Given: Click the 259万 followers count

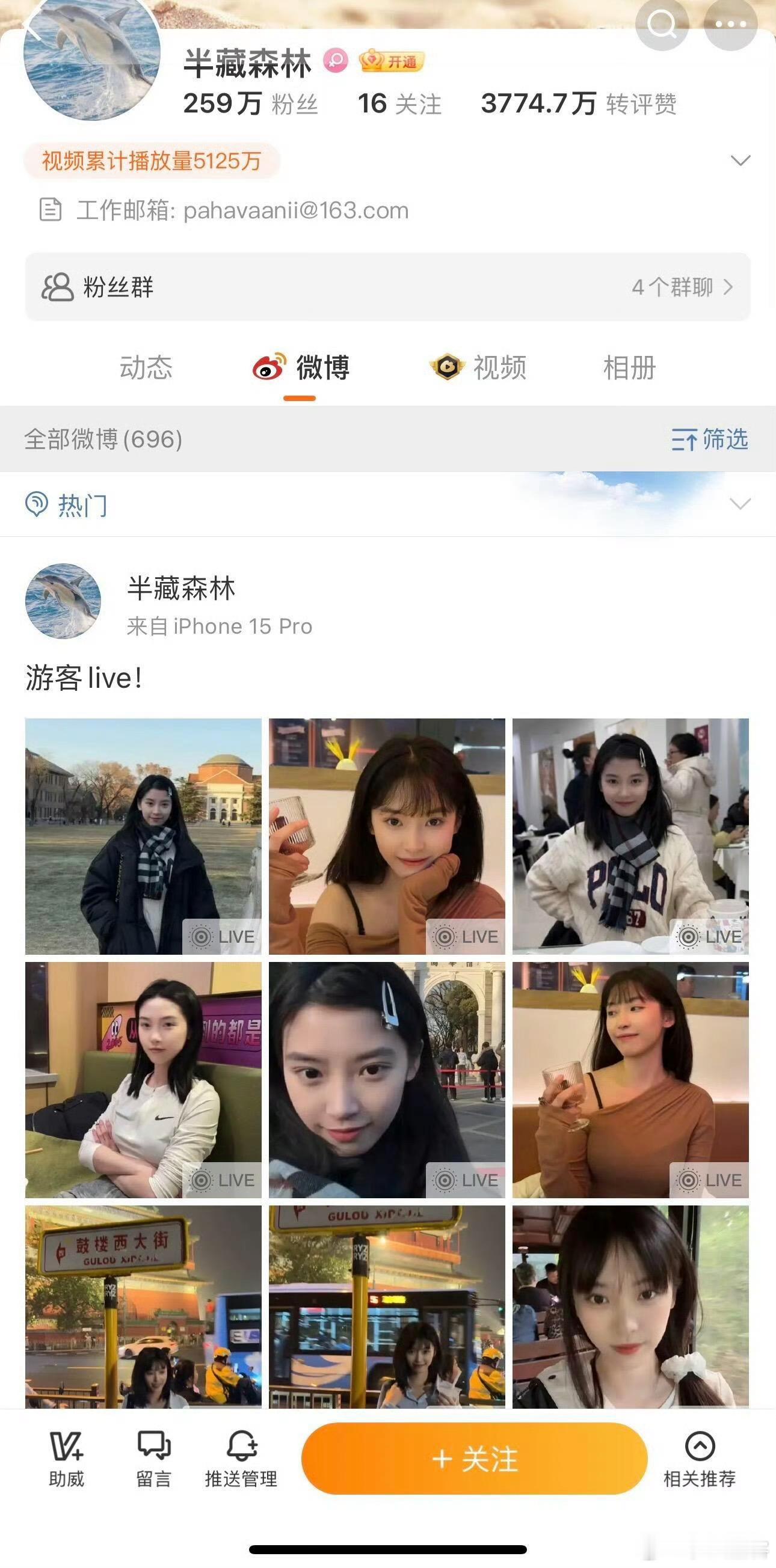Looking at the screenshot, I should click(x=222, y=103).
